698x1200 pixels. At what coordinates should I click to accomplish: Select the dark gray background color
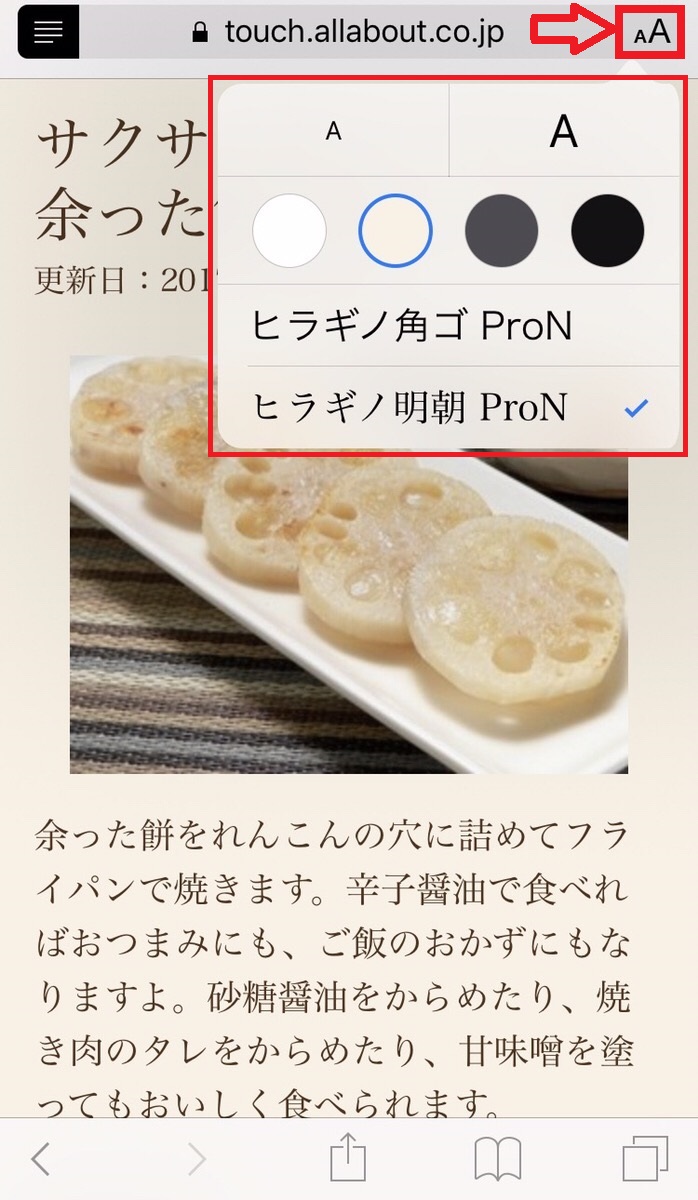click(502, 231)
